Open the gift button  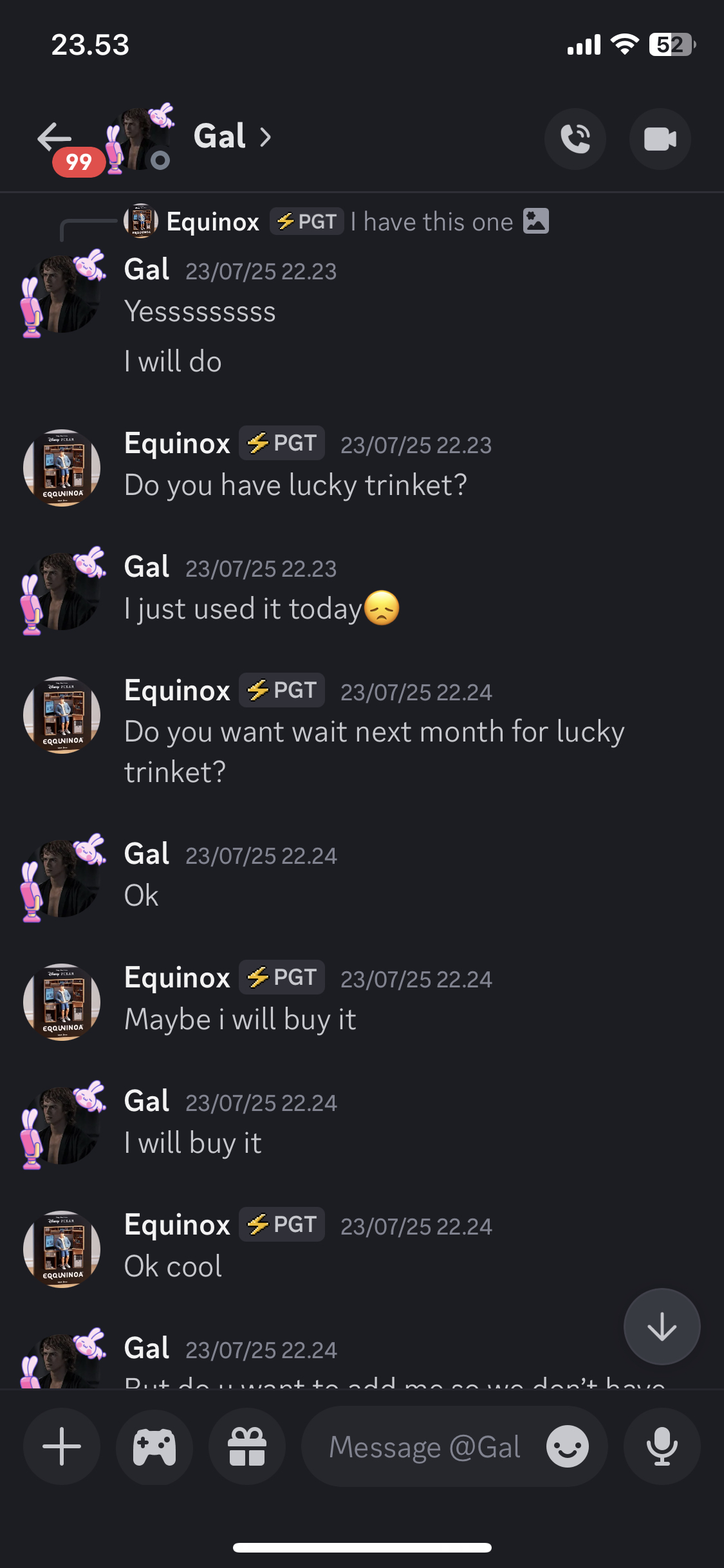tap(247, 1446)
